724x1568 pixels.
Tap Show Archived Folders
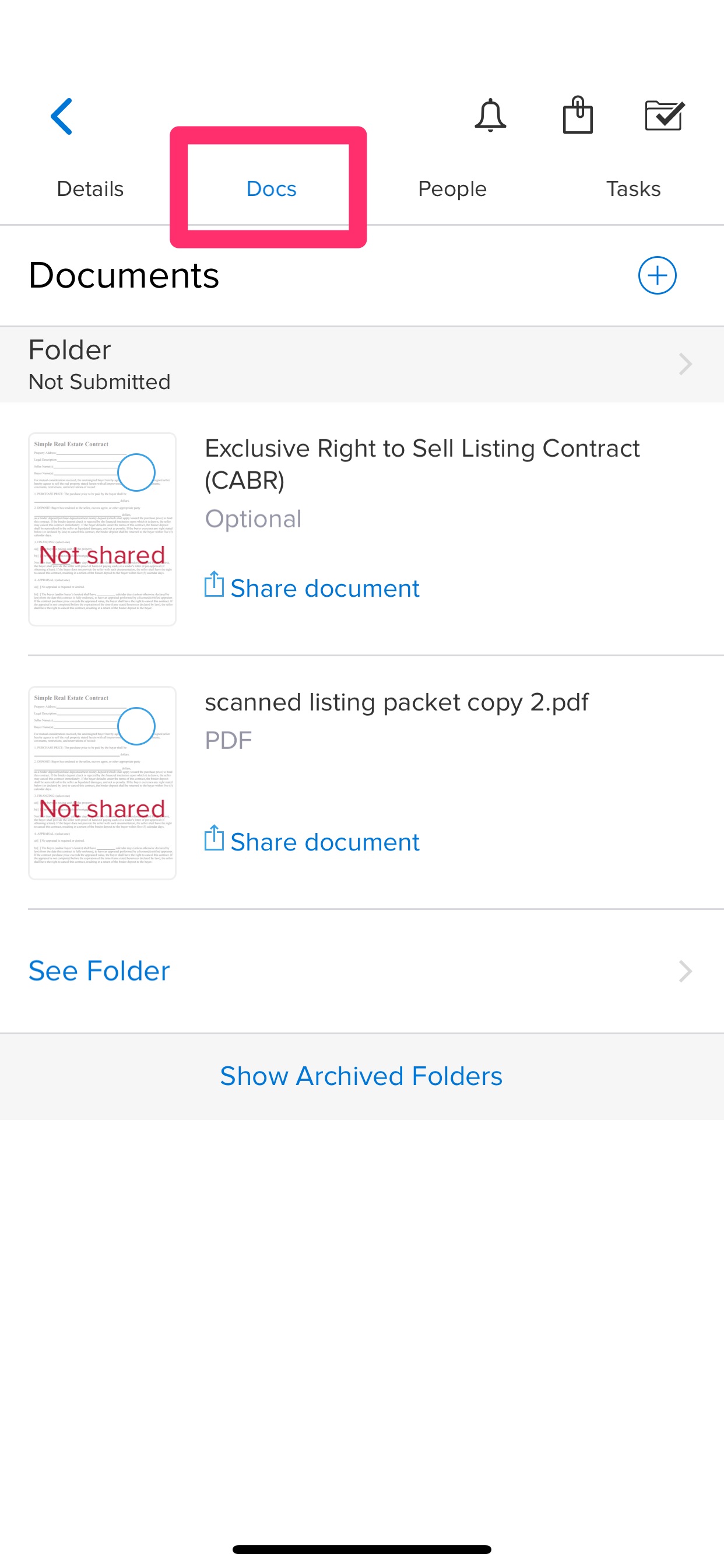(362, 1076)
